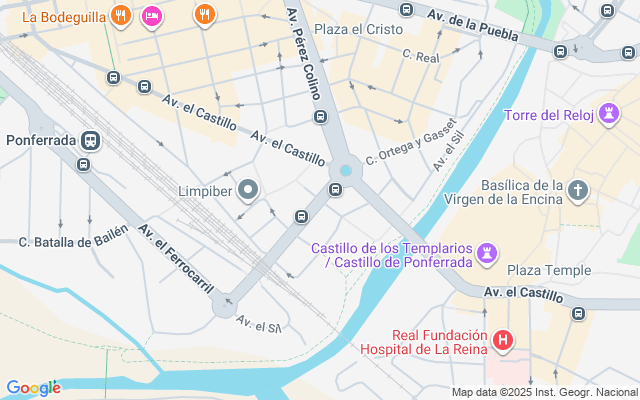Tap the Limpiber place marker

247,190
